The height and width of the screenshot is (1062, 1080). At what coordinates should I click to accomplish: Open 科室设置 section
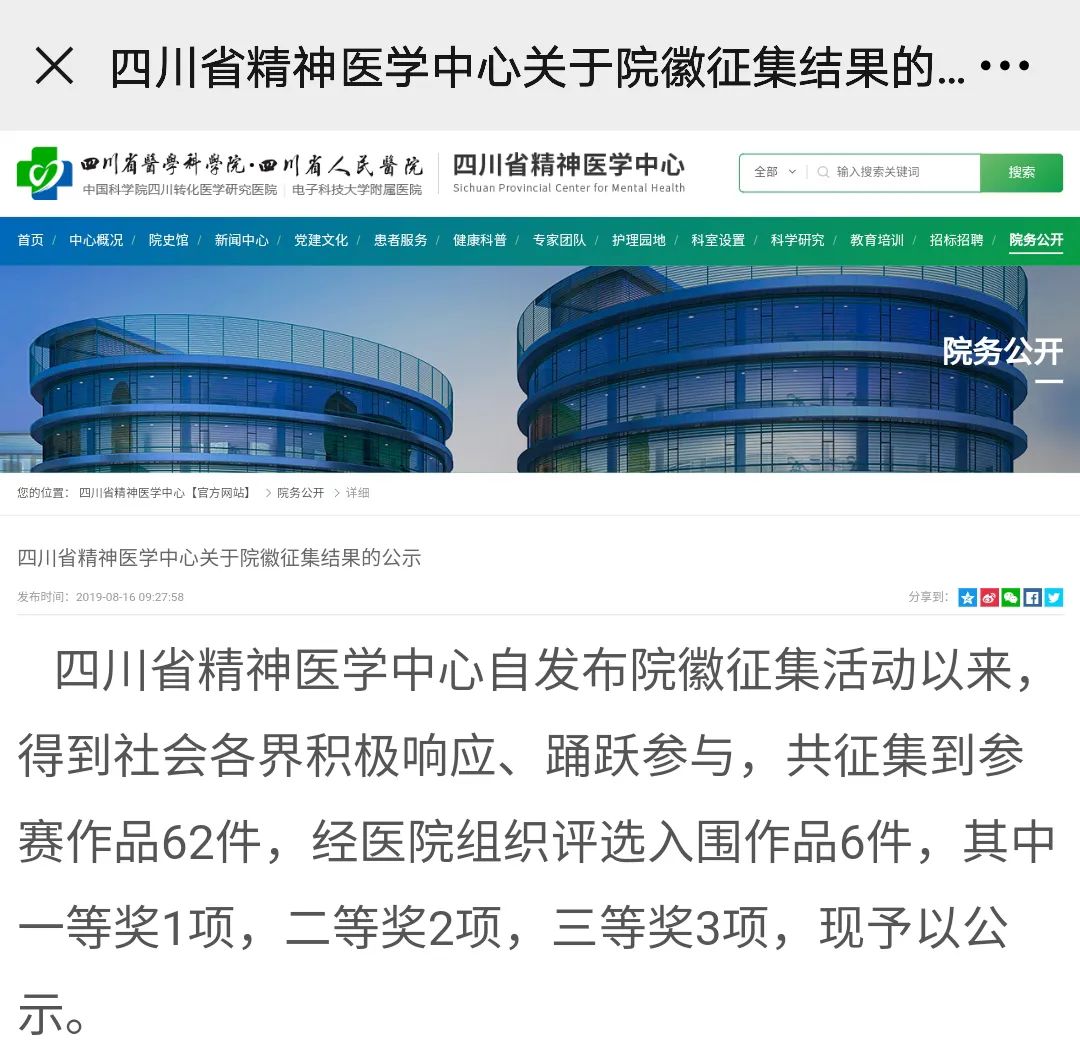[x=718, y=240]
